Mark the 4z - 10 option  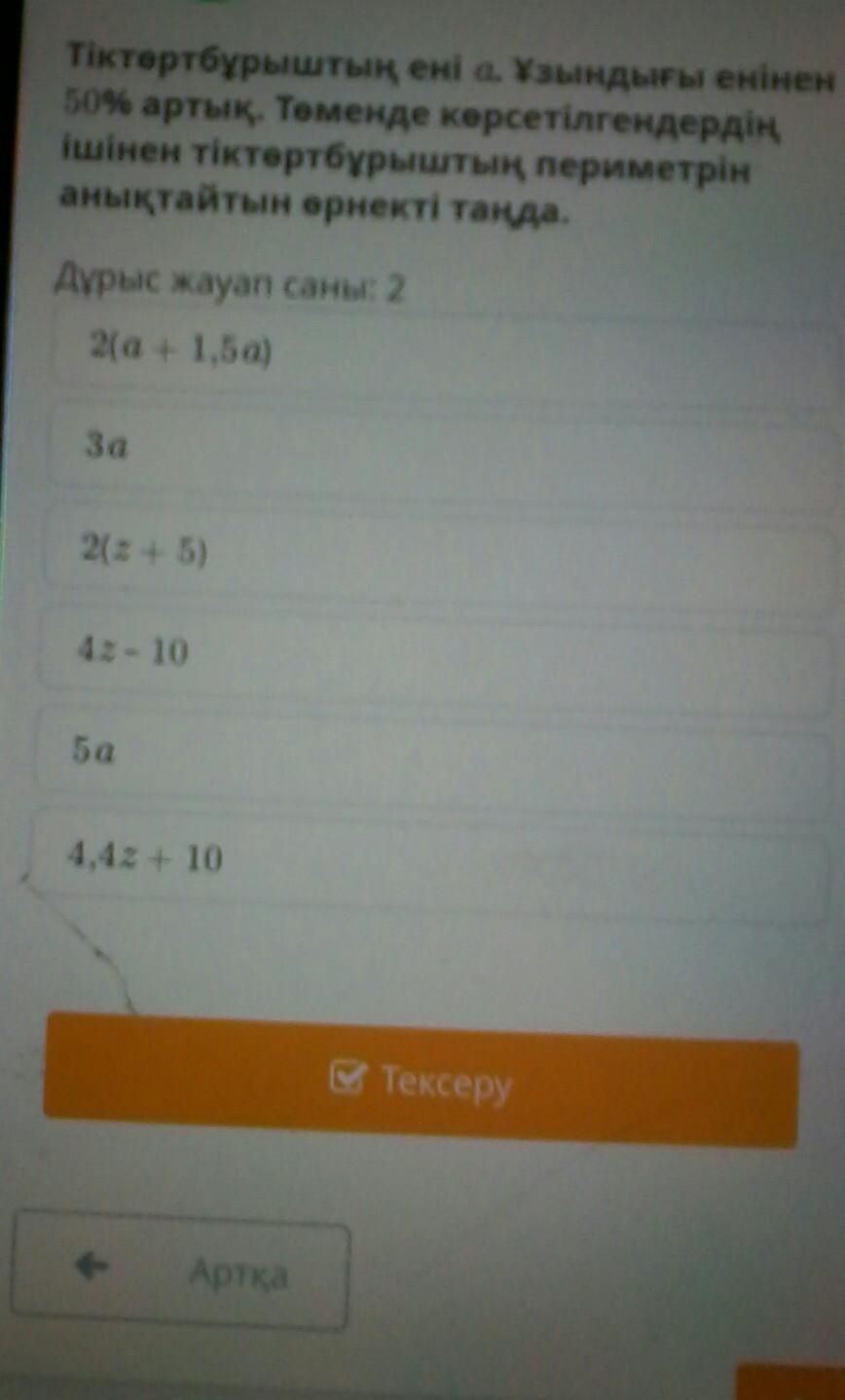pyautogui.click(x=436, y=654)
